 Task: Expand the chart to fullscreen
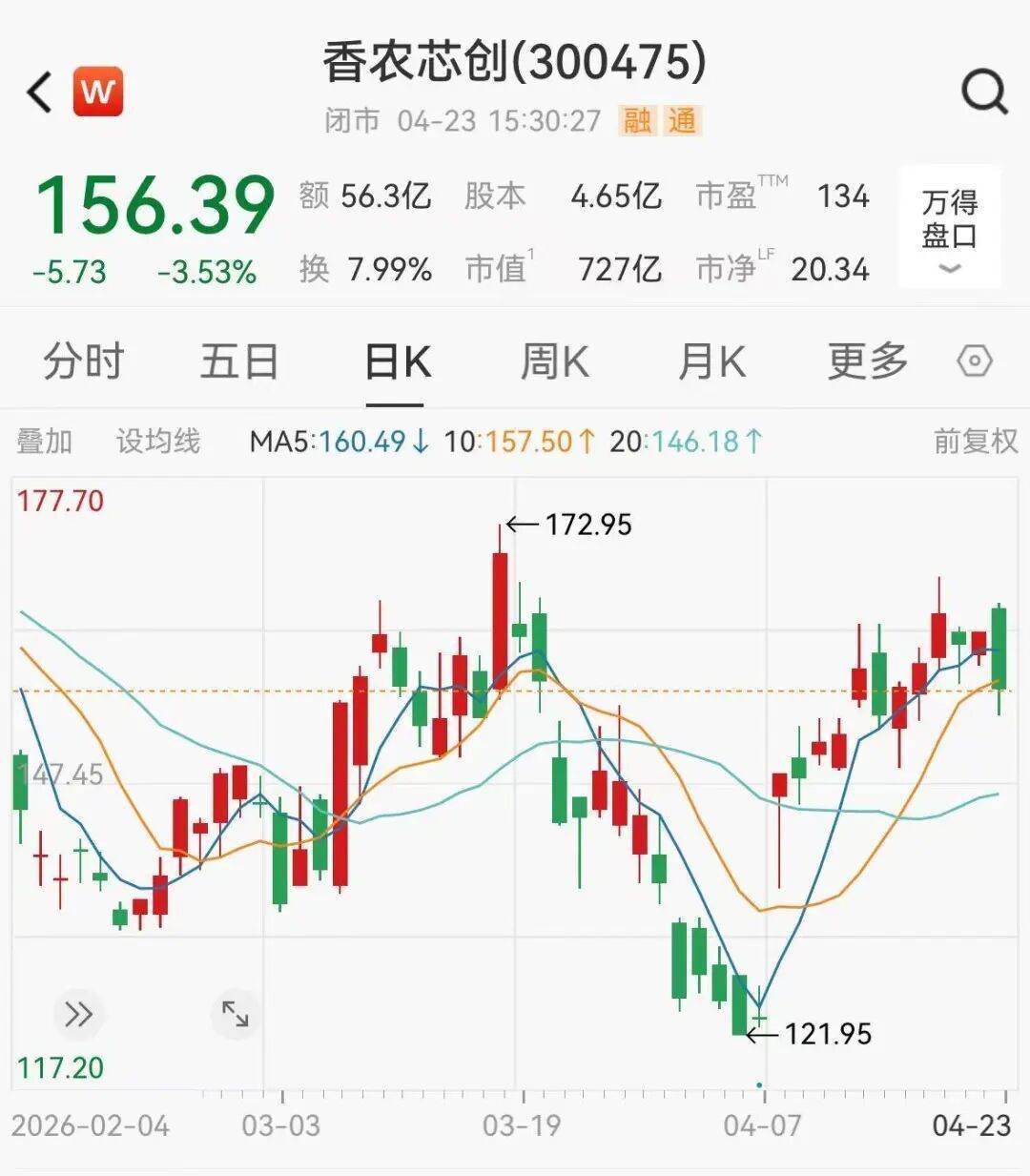235,1014
